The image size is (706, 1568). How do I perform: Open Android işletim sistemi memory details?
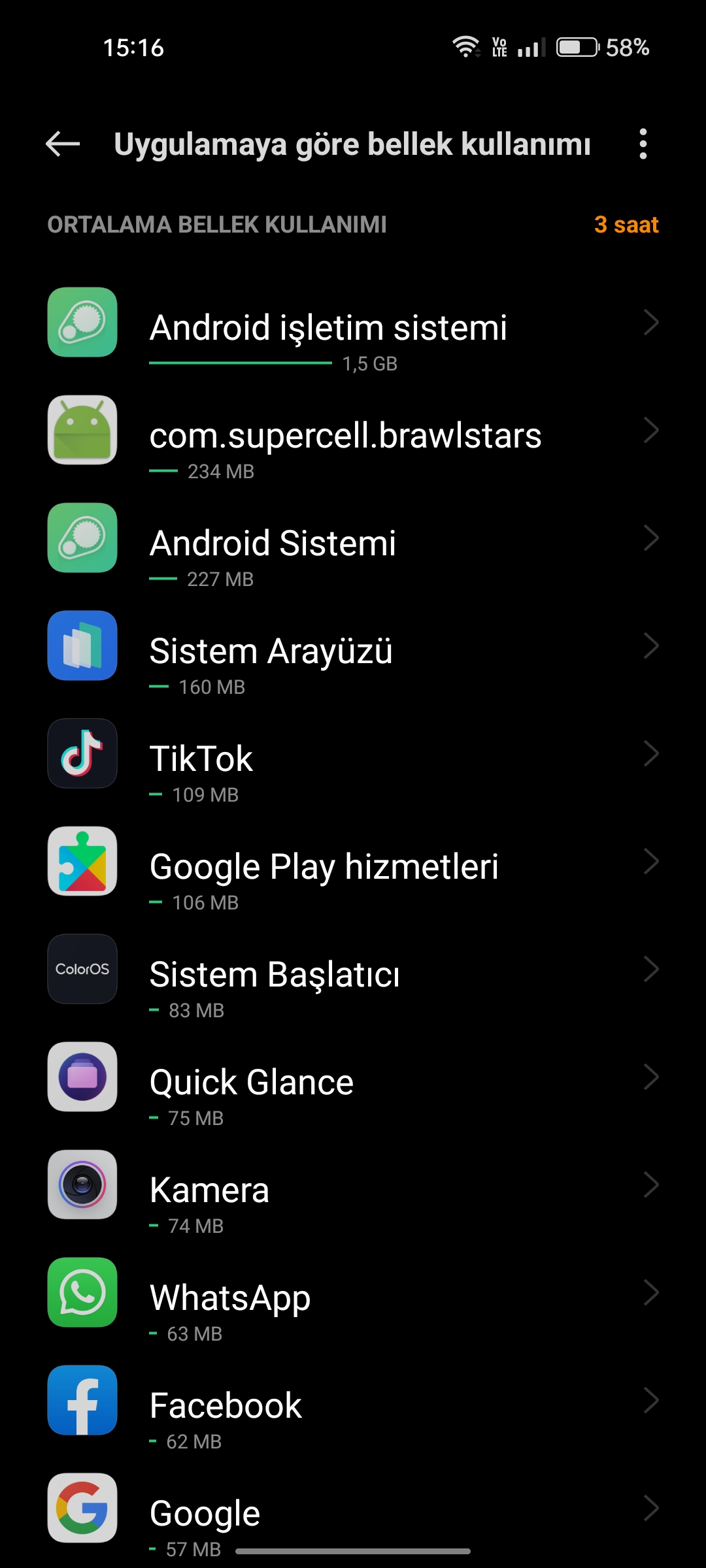pyautogui.click(x=353, y=322)
